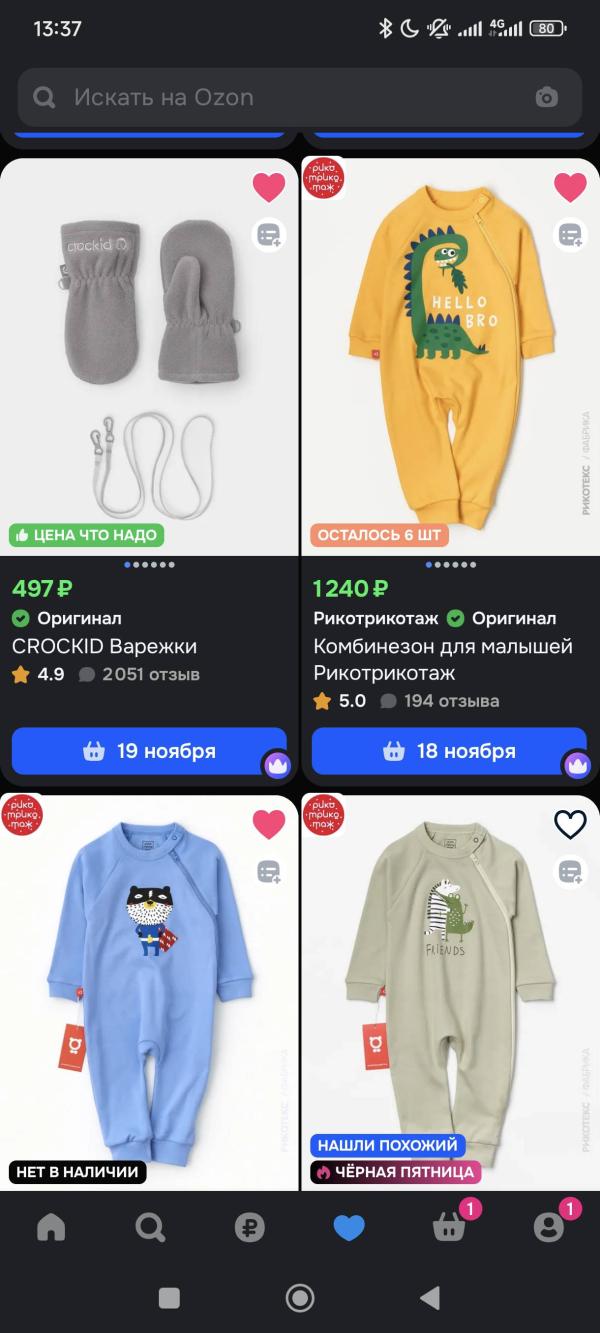The height and width of the screenshot is (1333, 600).
Task: Add CROCKID mittens to a list
Action: (268, 236)
